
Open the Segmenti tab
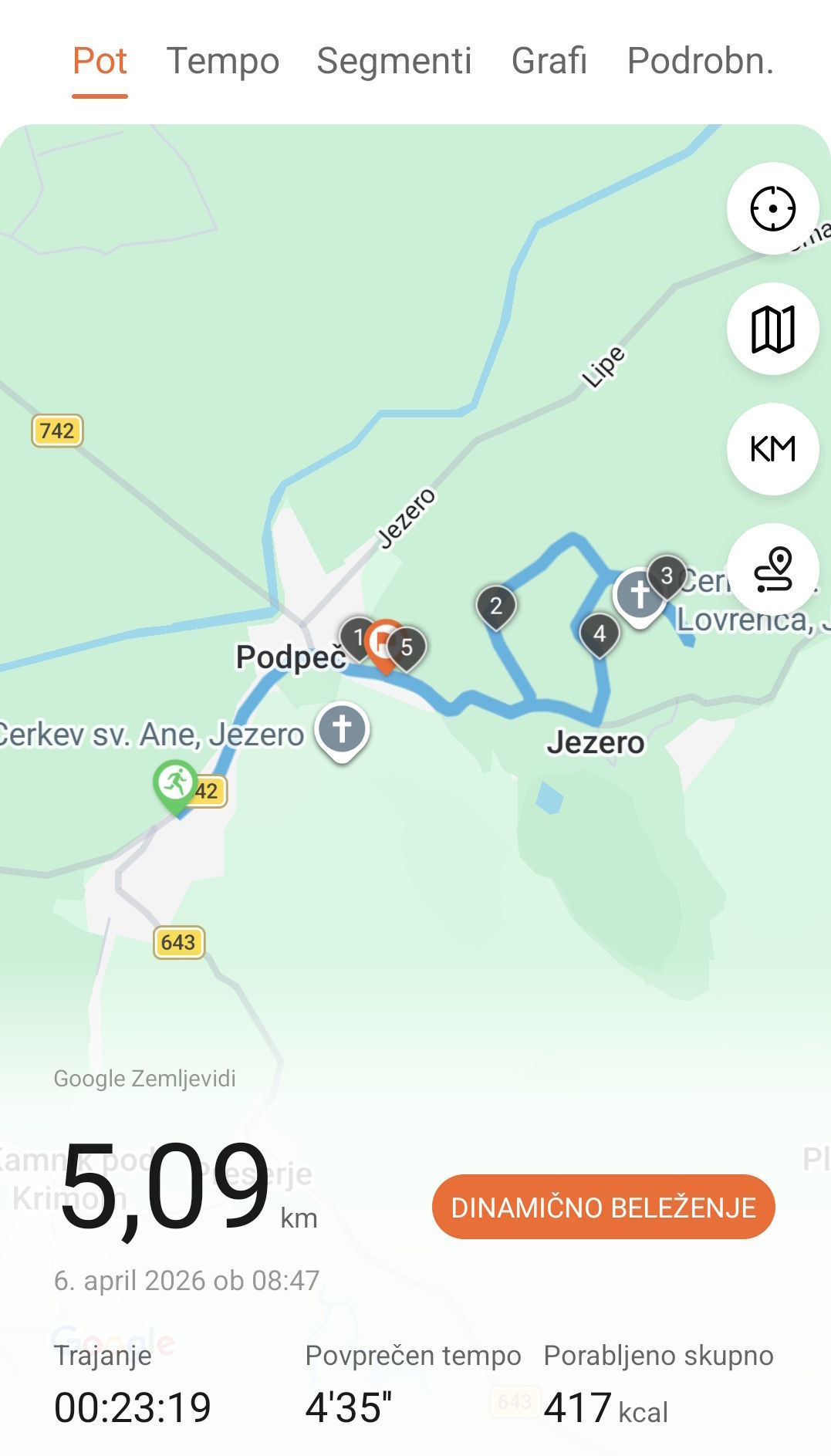click(394, 61)
